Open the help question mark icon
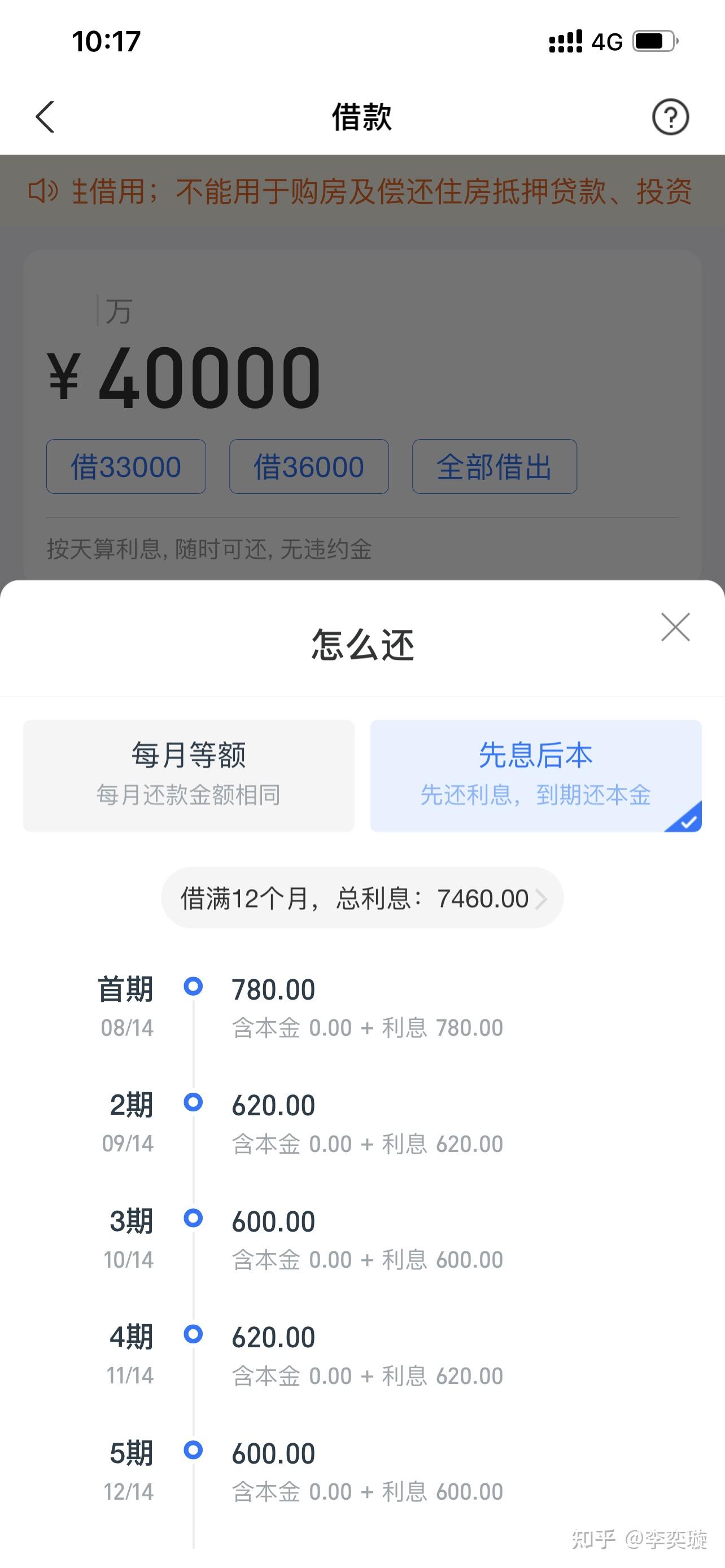The image size is (725, 1568). (x=670, y=117)
